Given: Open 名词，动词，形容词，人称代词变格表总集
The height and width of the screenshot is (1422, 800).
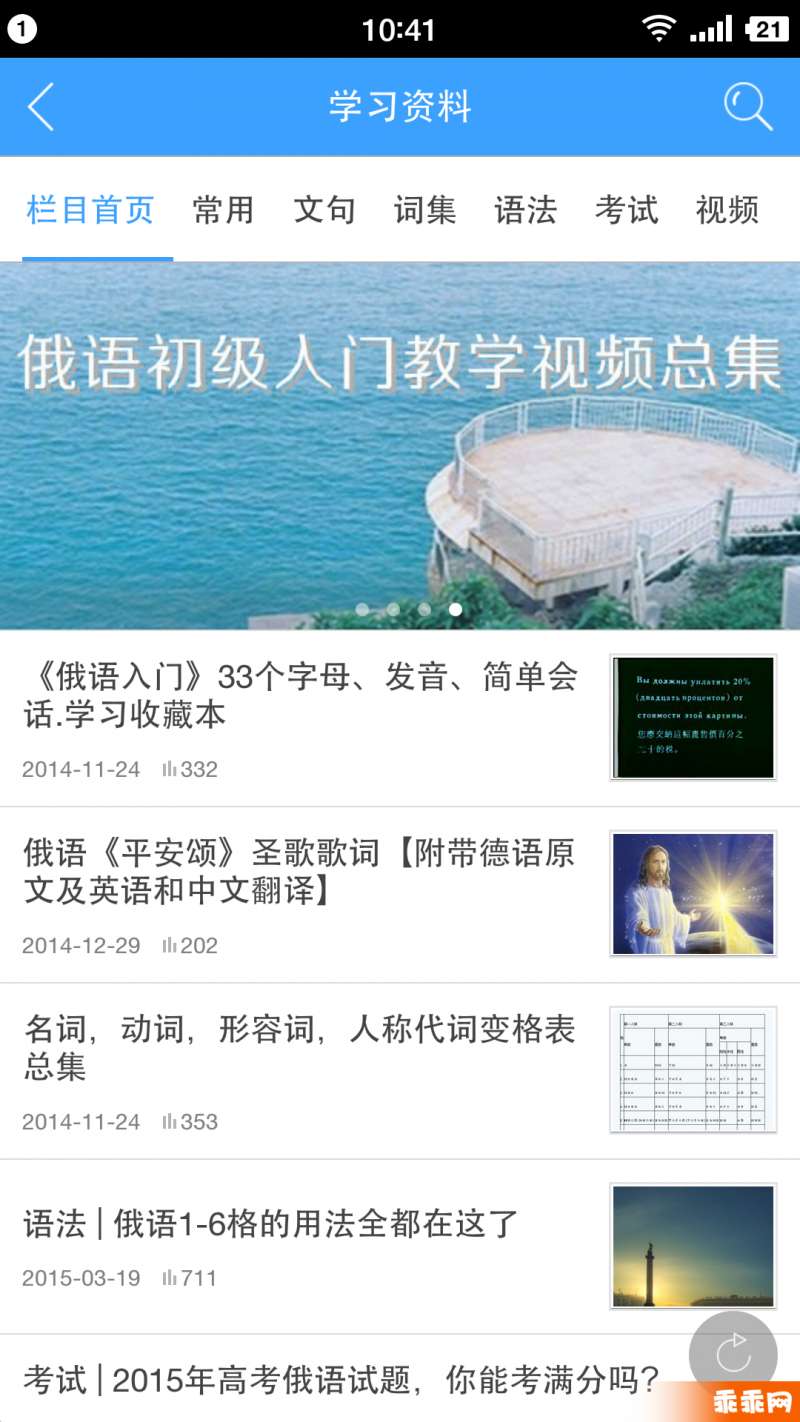Looking at the screenshot, I should tap(300, 1048).
